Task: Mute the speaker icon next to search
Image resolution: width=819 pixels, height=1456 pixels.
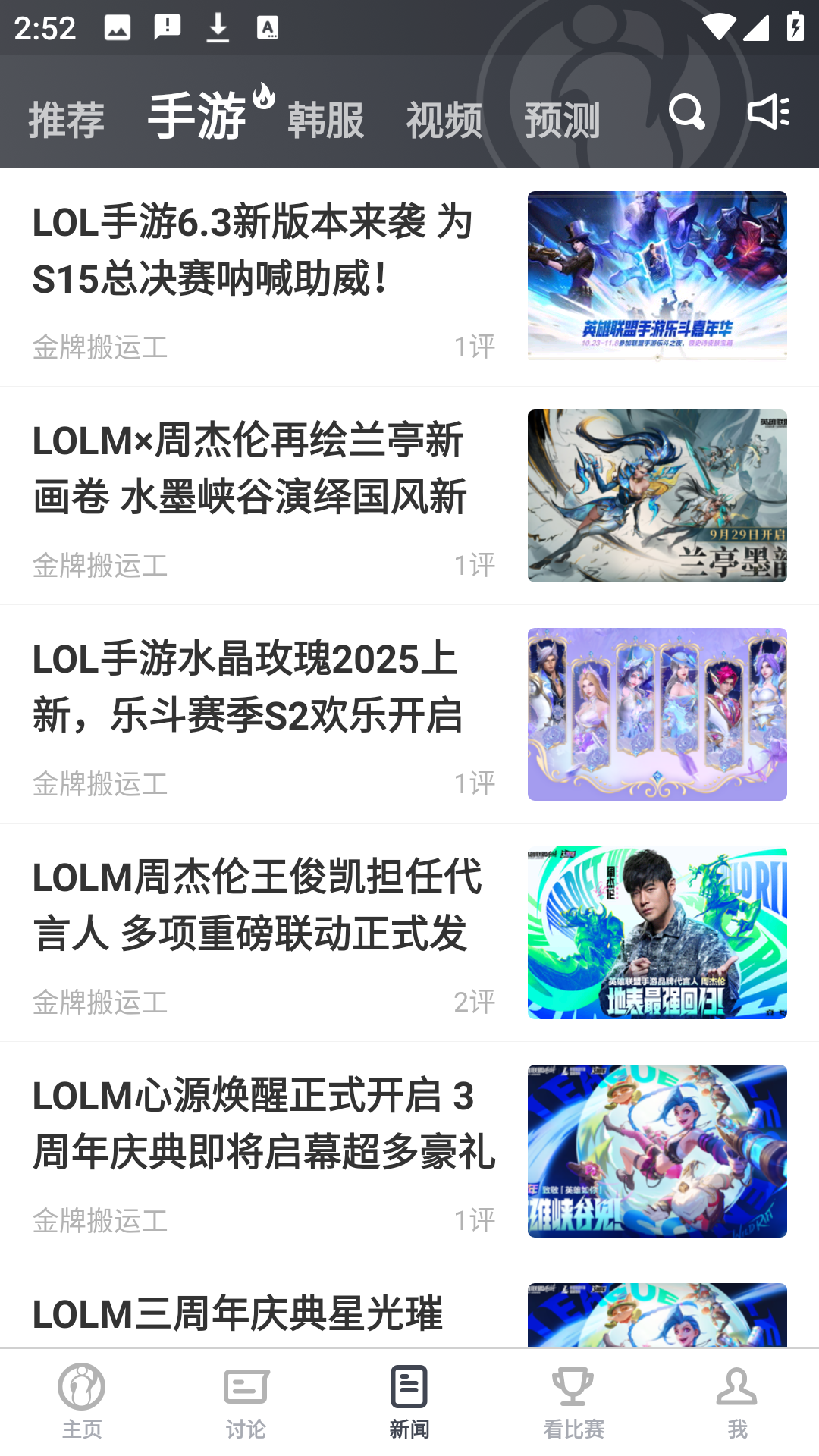Action: [x=769, y=114]
